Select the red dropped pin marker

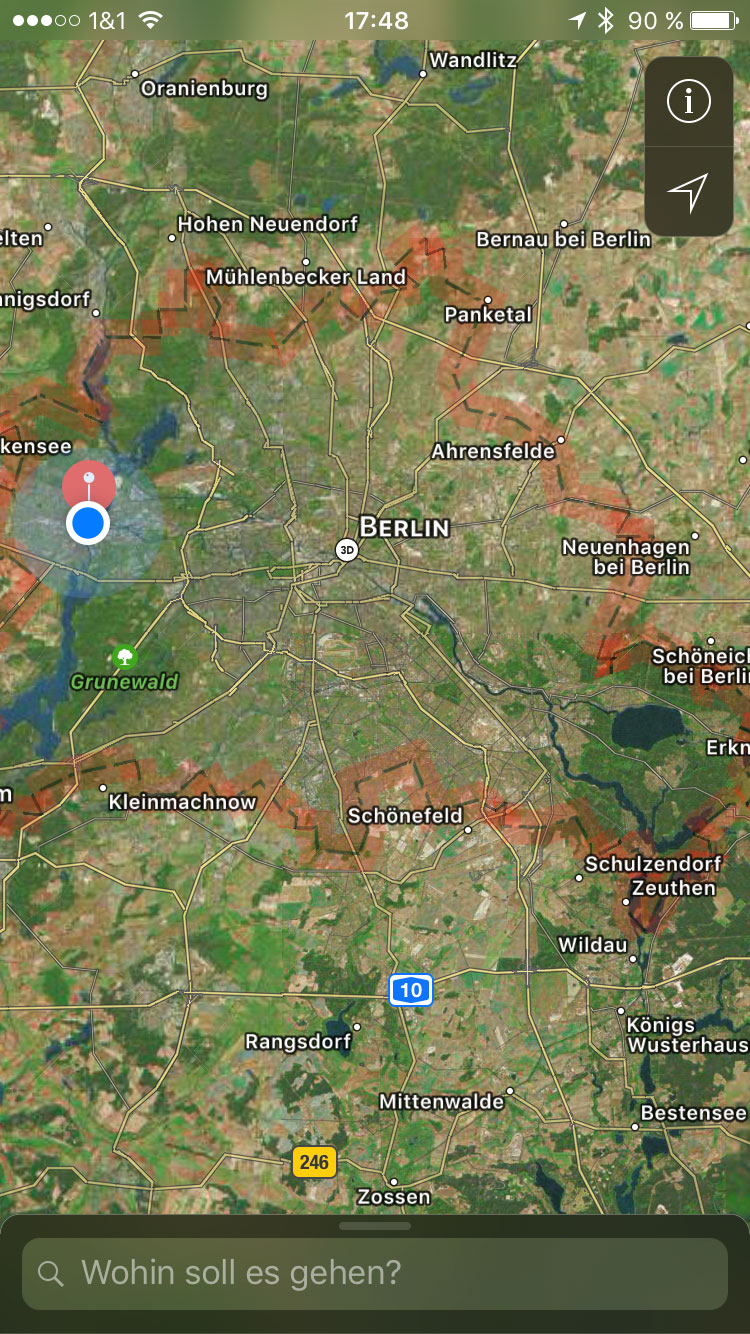[x=88, y=484]
